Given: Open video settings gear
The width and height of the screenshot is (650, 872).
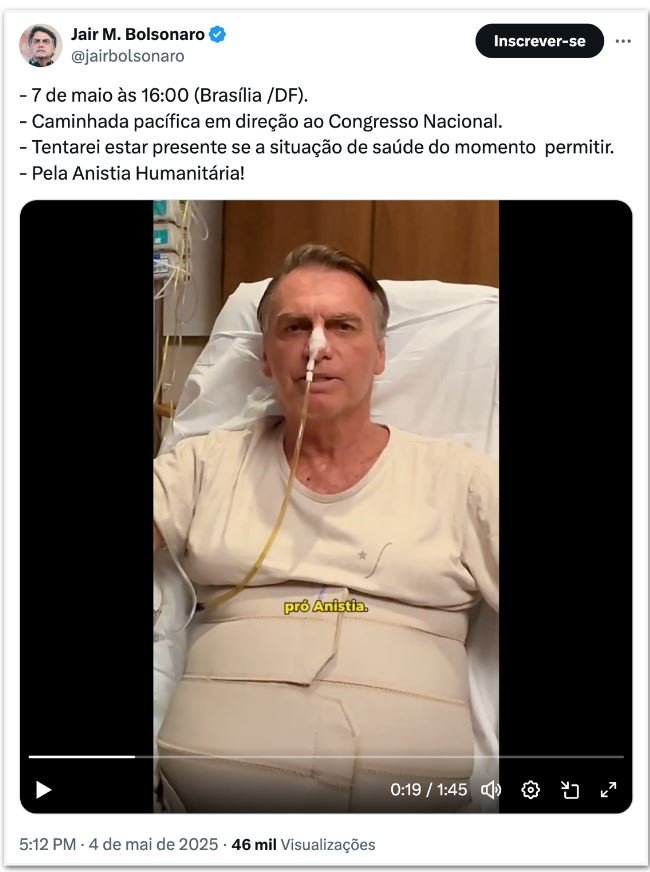Looking at the screenshot, I should coord(531,790).
